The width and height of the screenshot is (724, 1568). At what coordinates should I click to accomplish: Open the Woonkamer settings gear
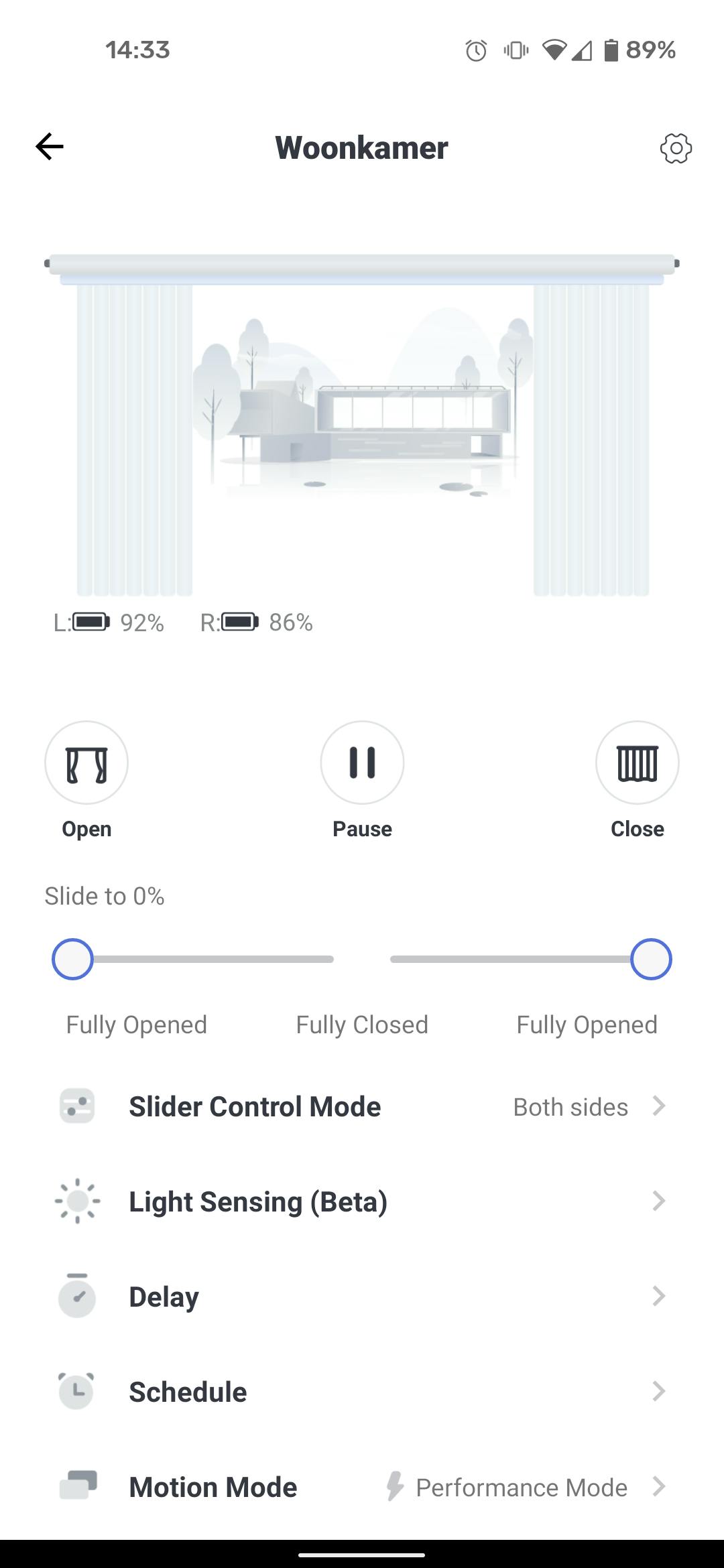(x=676, y=148)
